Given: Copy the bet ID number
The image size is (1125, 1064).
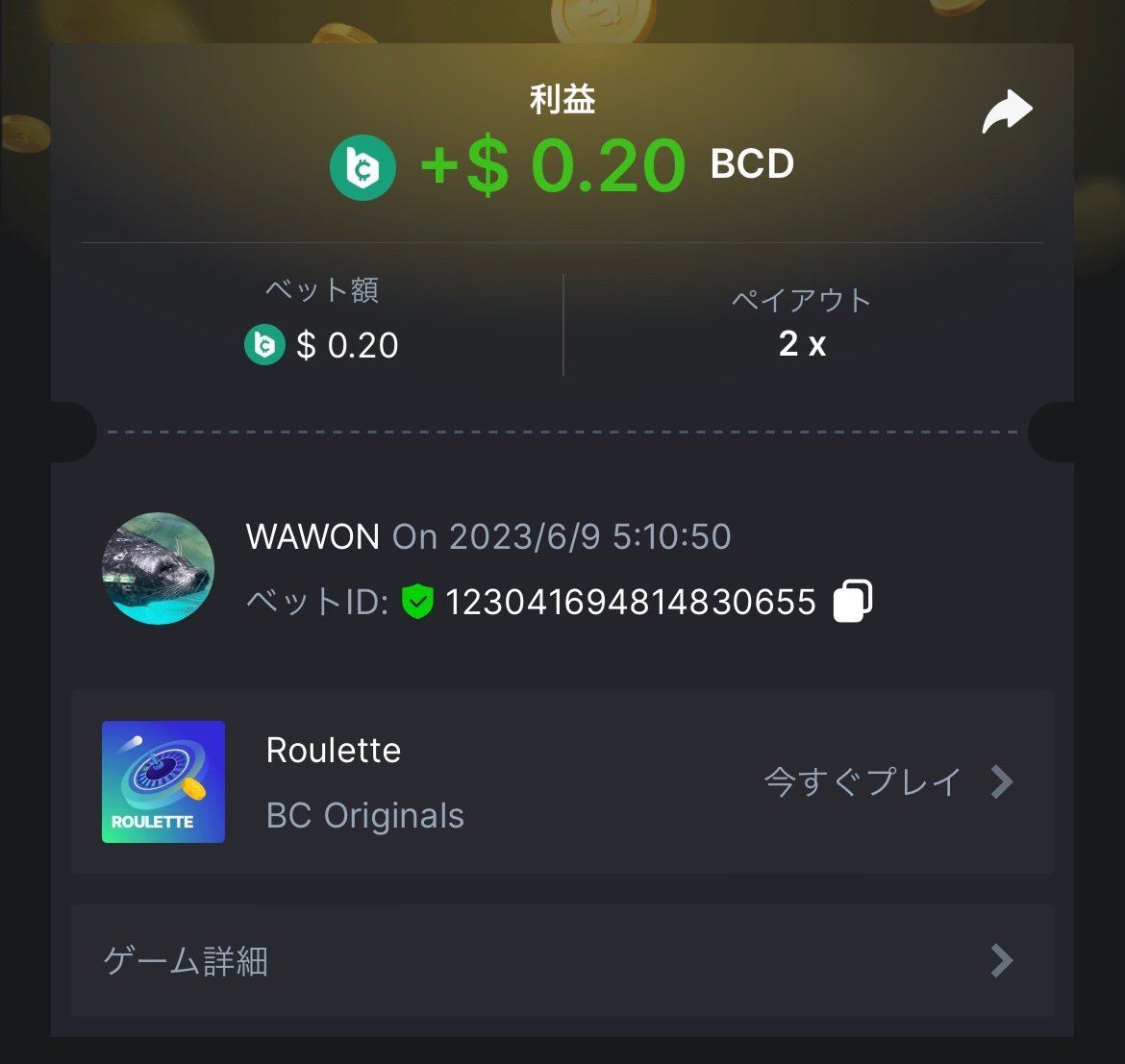Looking at the screenshot, I should [853, 602].
